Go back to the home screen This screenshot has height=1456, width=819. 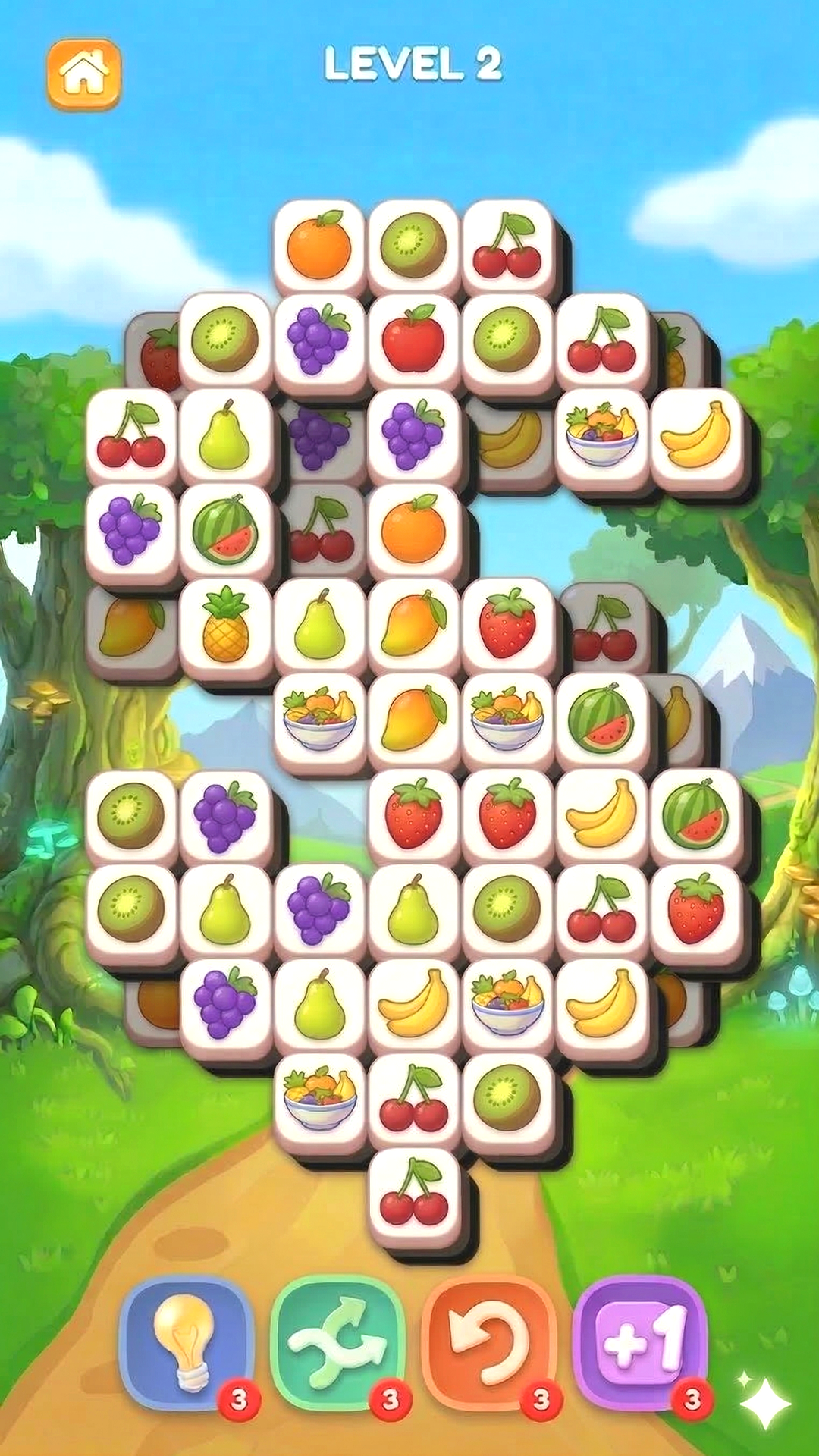tap(83, 74)
